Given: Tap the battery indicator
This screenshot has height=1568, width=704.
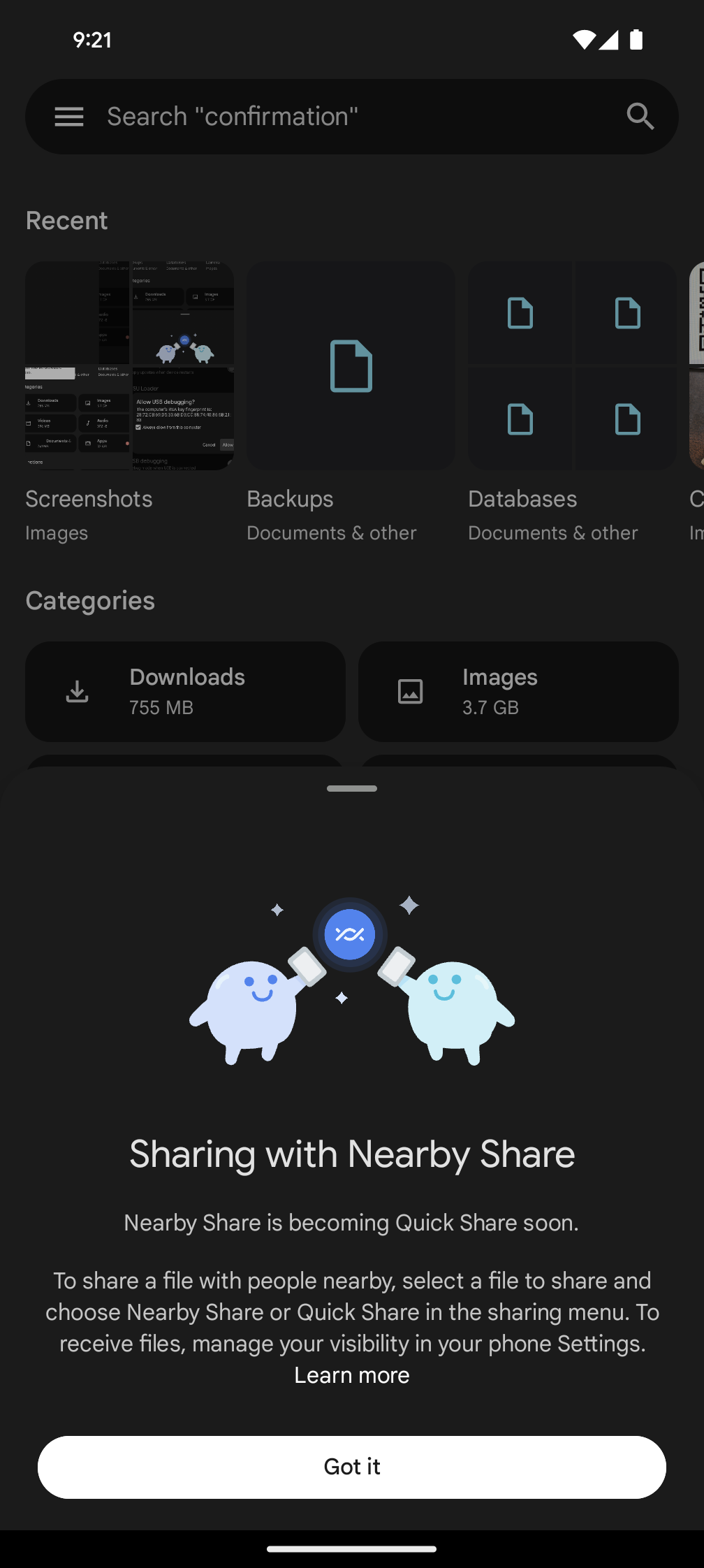Looking at the screenshot, I should coord(636,40).
